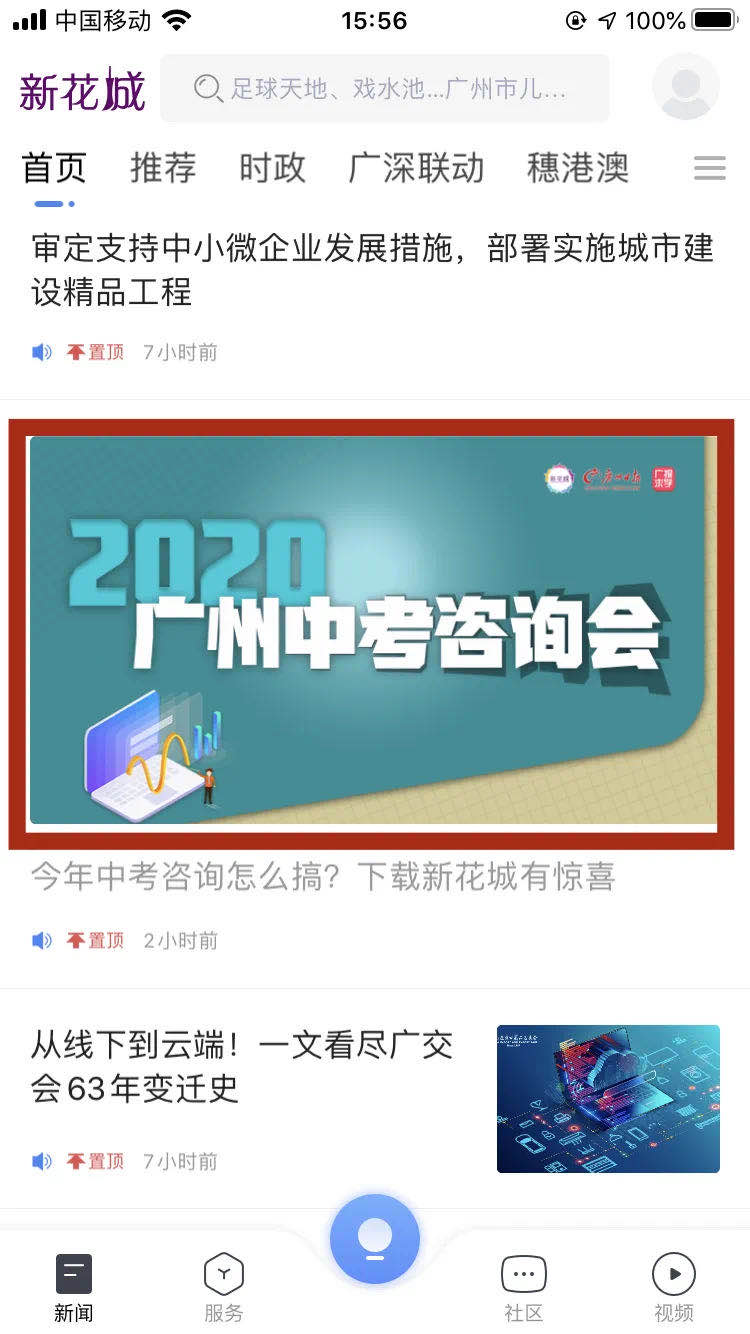Open the 社区 bottom tab
This screenshot has width=750, height=1334.
pos(523,1288)
